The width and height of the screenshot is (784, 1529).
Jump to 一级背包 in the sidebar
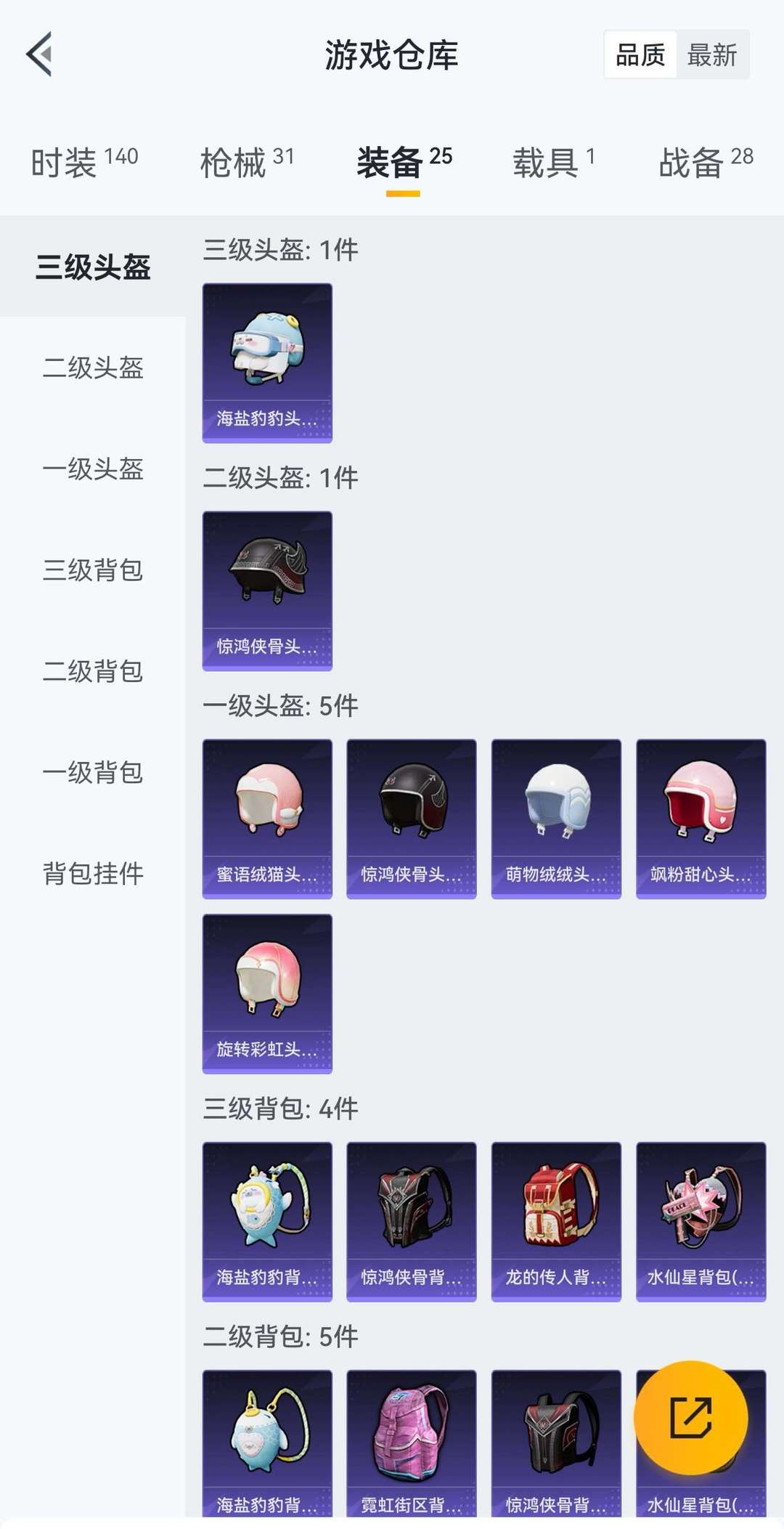93,772
